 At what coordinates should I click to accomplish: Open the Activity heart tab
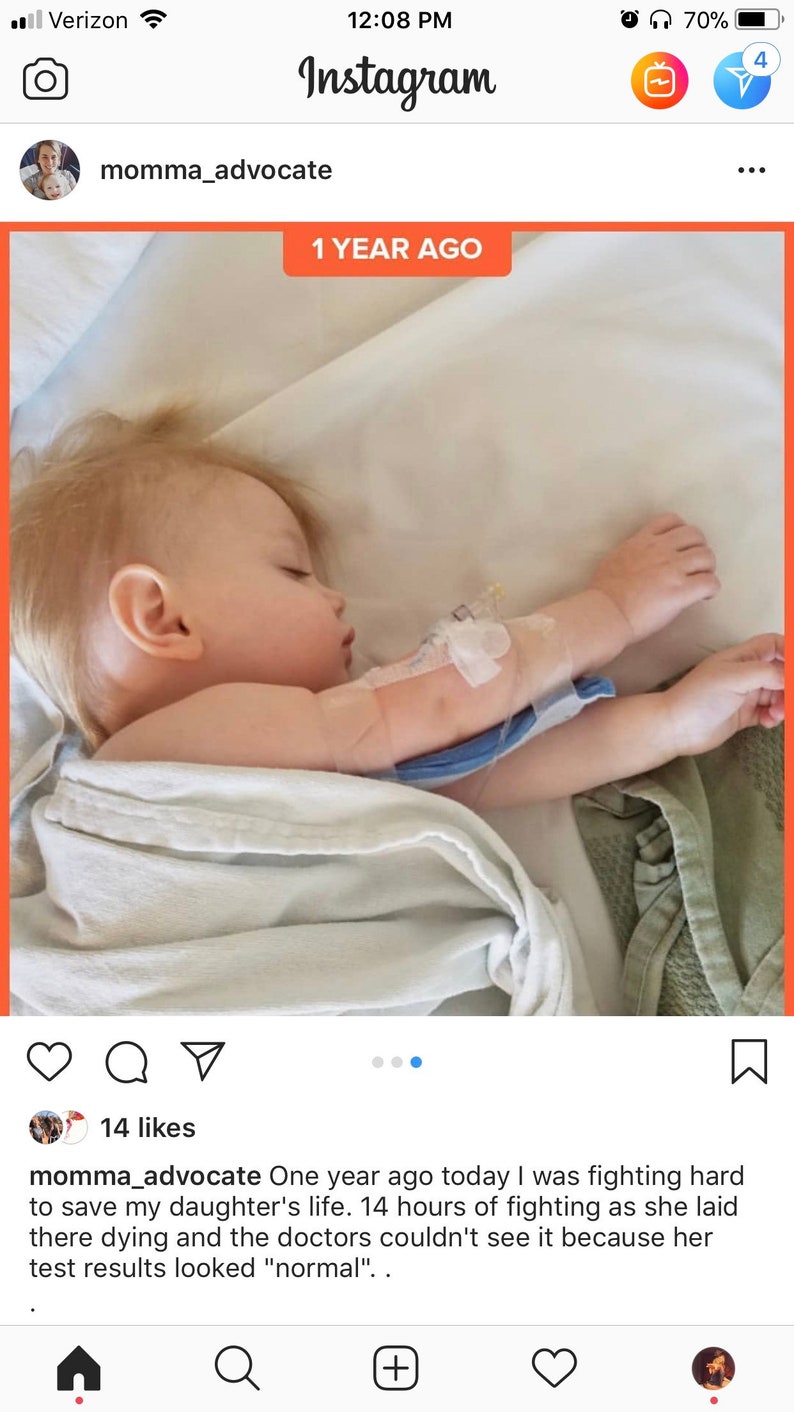click(554, 1367)
